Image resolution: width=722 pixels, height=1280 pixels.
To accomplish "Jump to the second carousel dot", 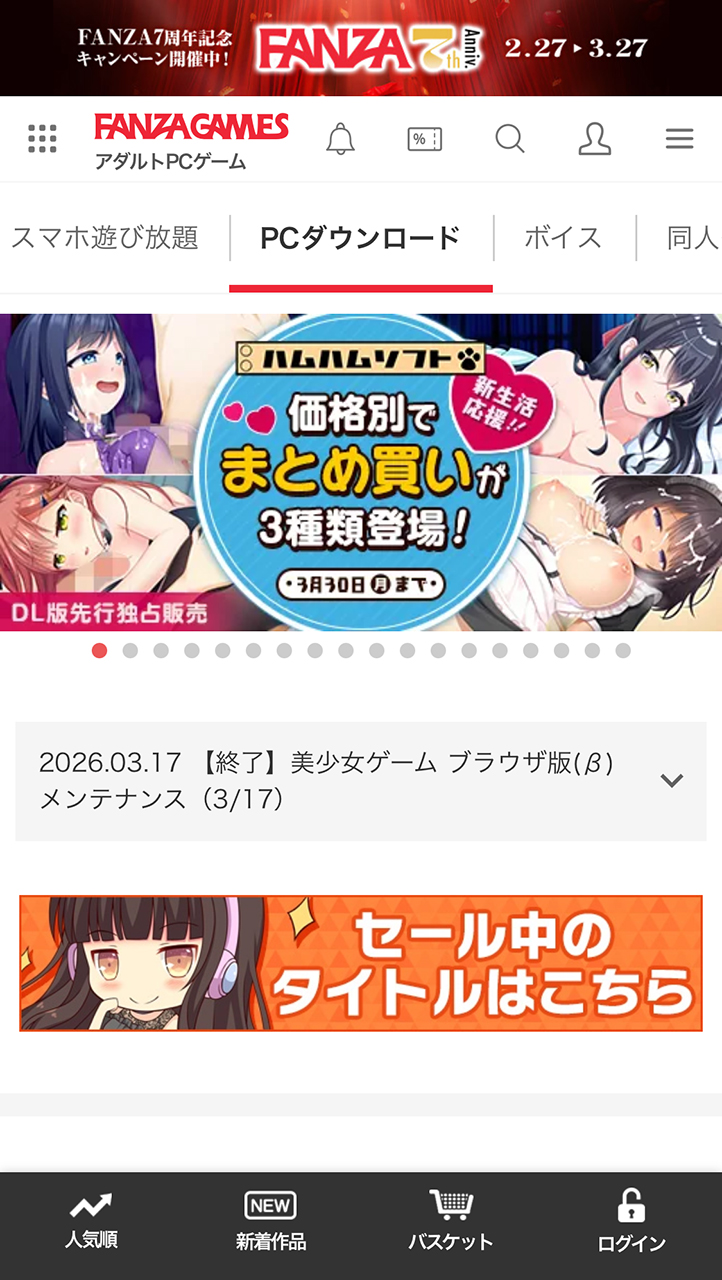I will coord(130,651).
